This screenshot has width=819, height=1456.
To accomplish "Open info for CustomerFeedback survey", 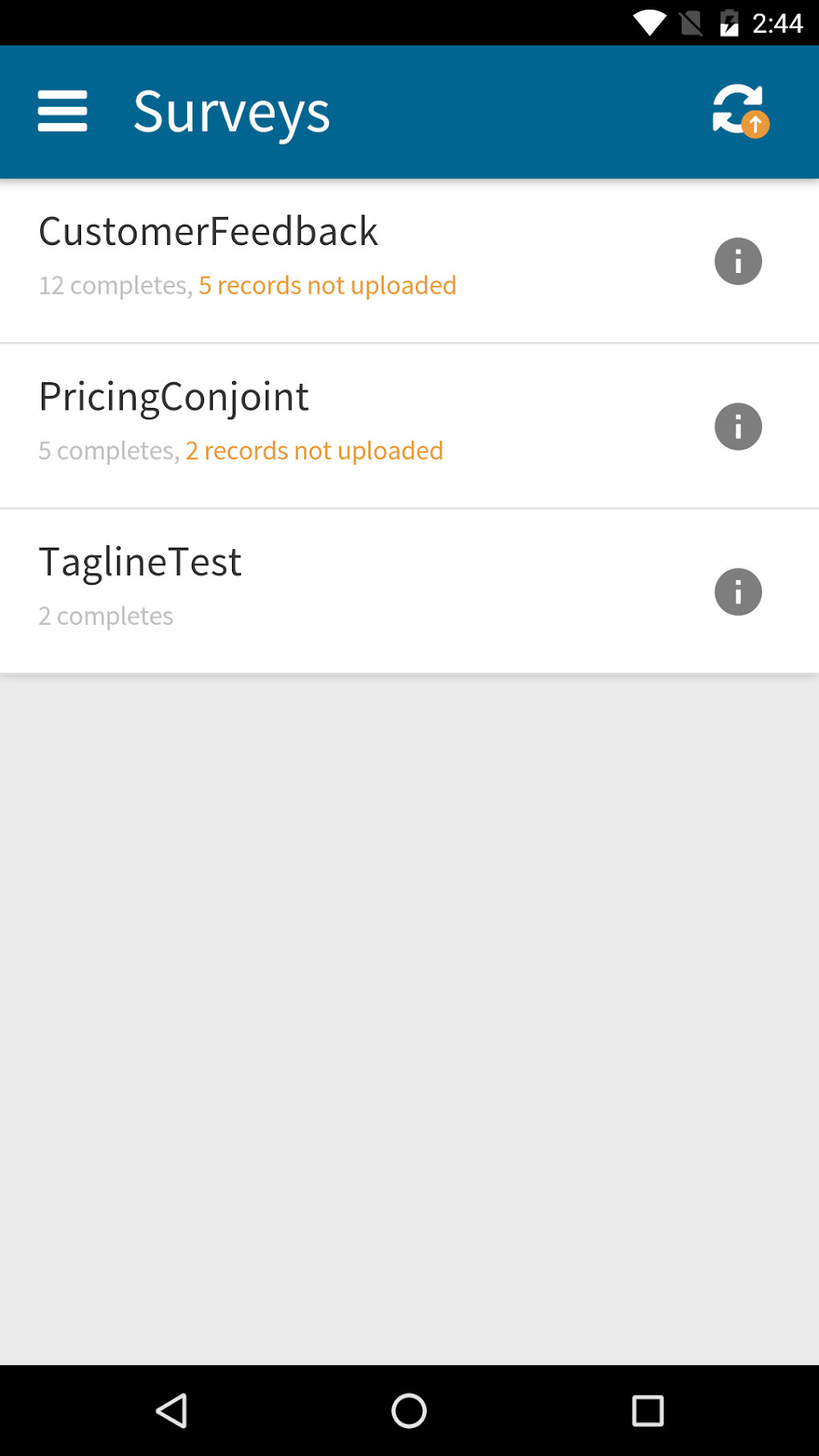I will click(737, 260).
